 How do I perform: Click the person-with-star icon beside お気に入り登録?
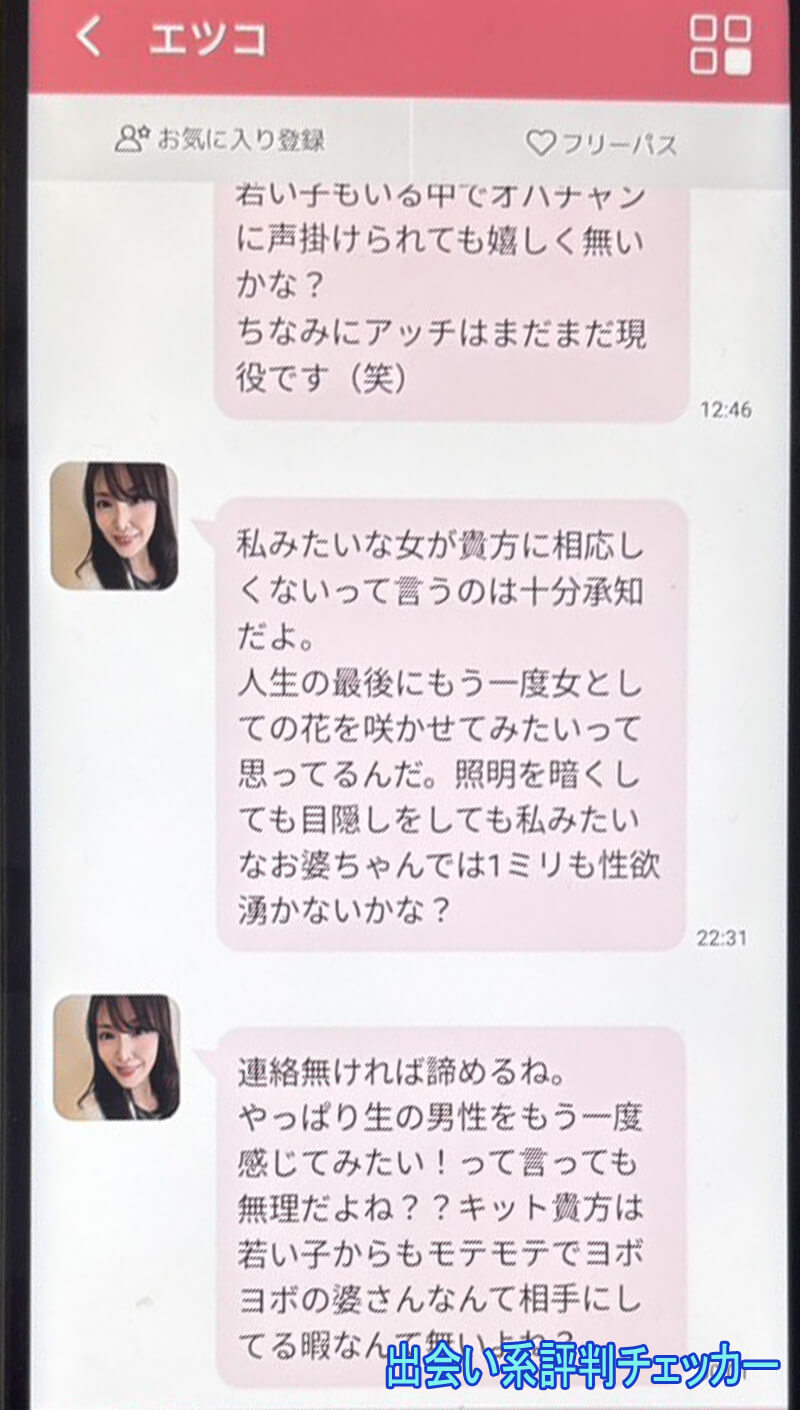(131, 140)
